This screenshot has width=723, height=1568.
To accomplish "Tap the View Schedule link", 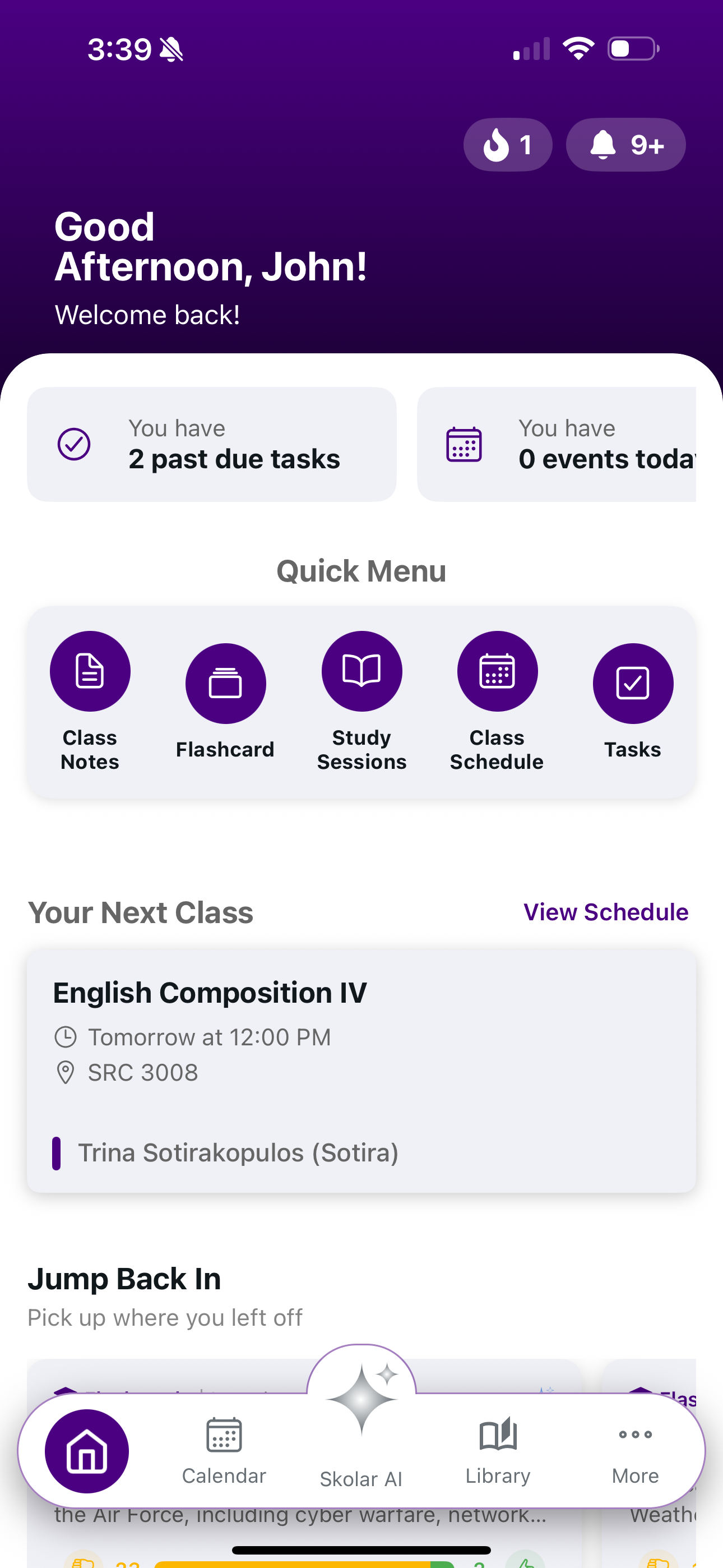I will point(605,912).
